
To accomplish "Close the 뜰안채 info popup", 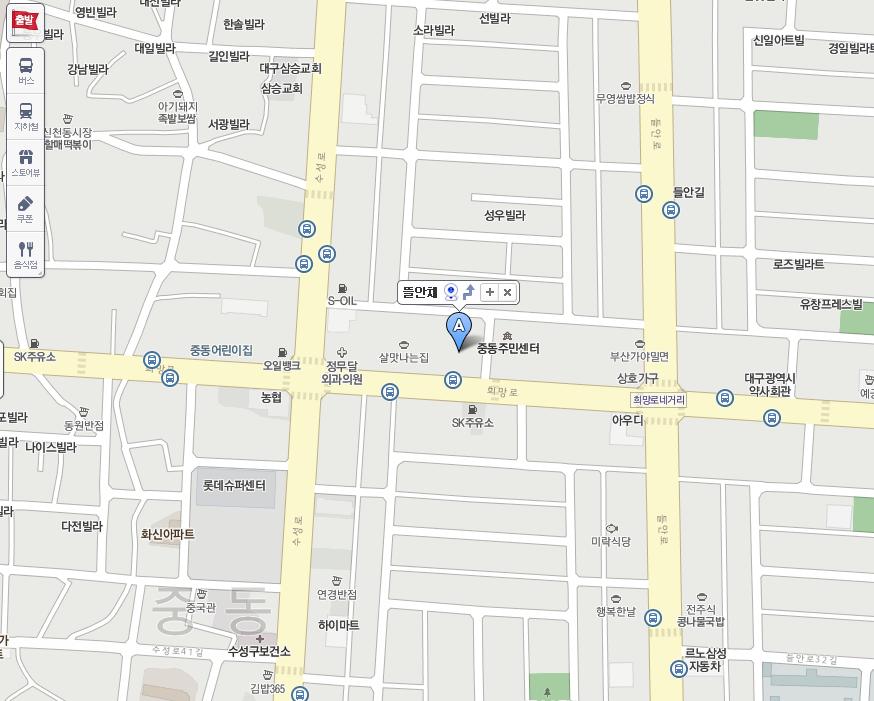I will tap(507, 292).
